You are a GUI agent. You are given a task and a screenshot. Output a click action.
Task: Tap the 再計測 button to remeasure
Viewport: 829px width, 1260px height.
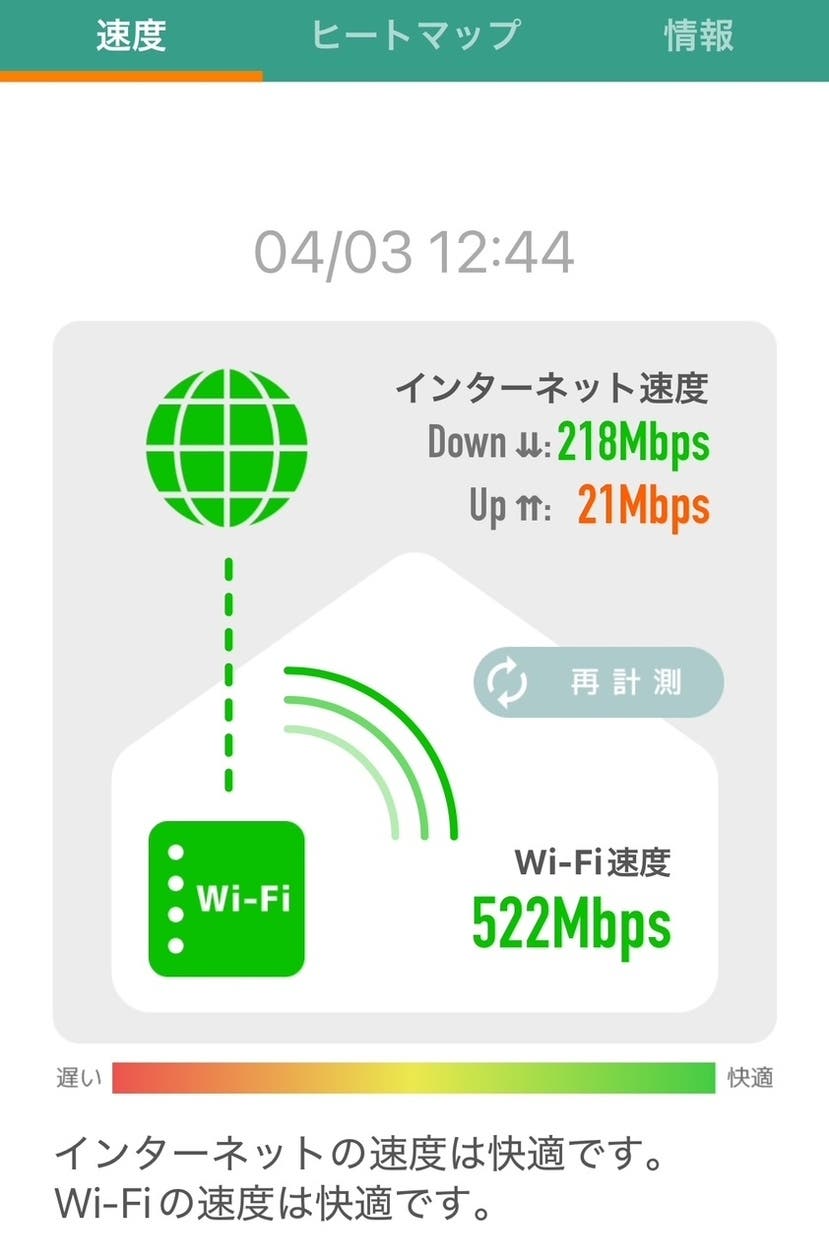coord(598,682)
